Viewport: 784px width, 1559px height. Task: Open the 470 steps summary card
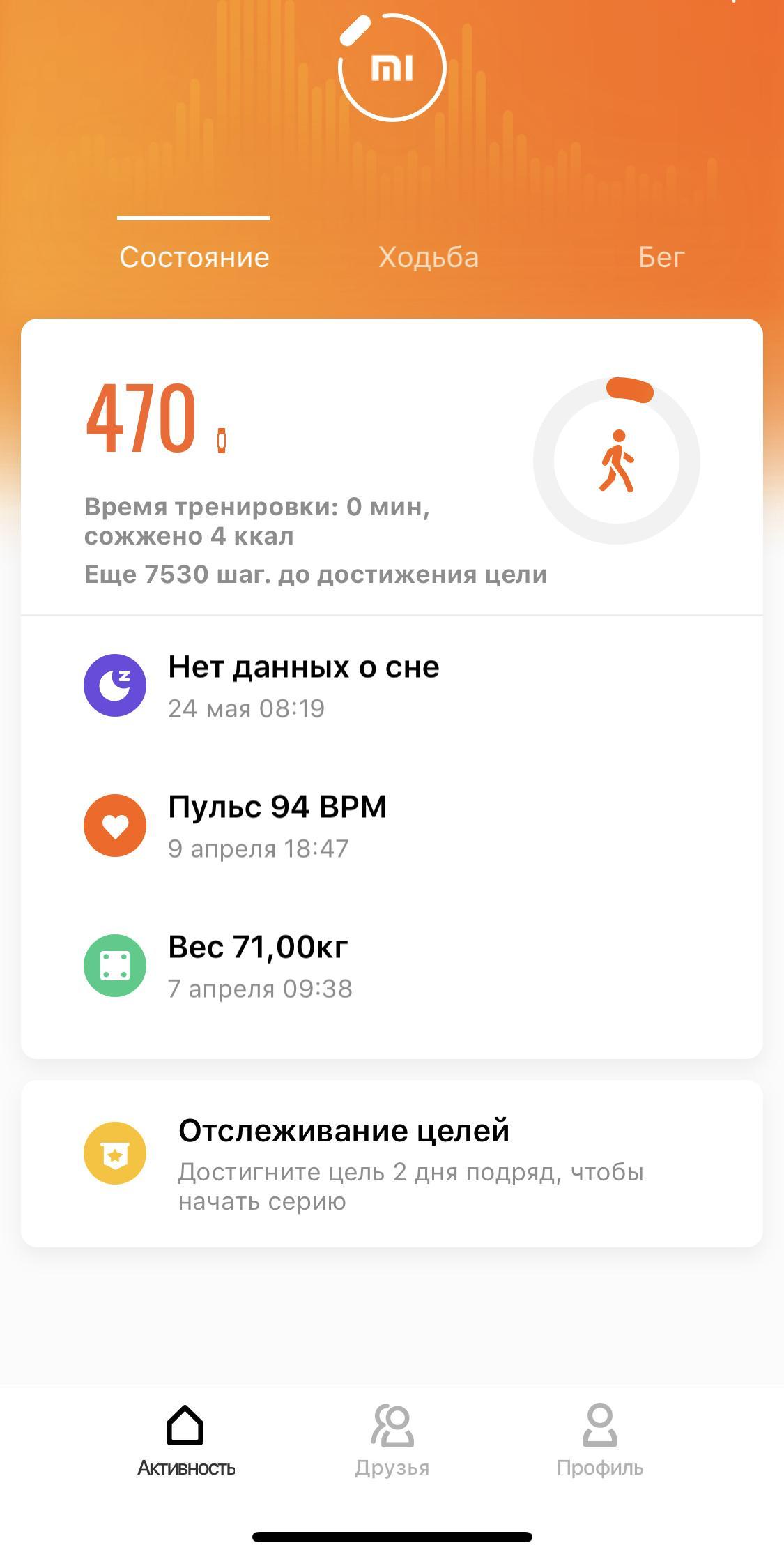point(392,467)
